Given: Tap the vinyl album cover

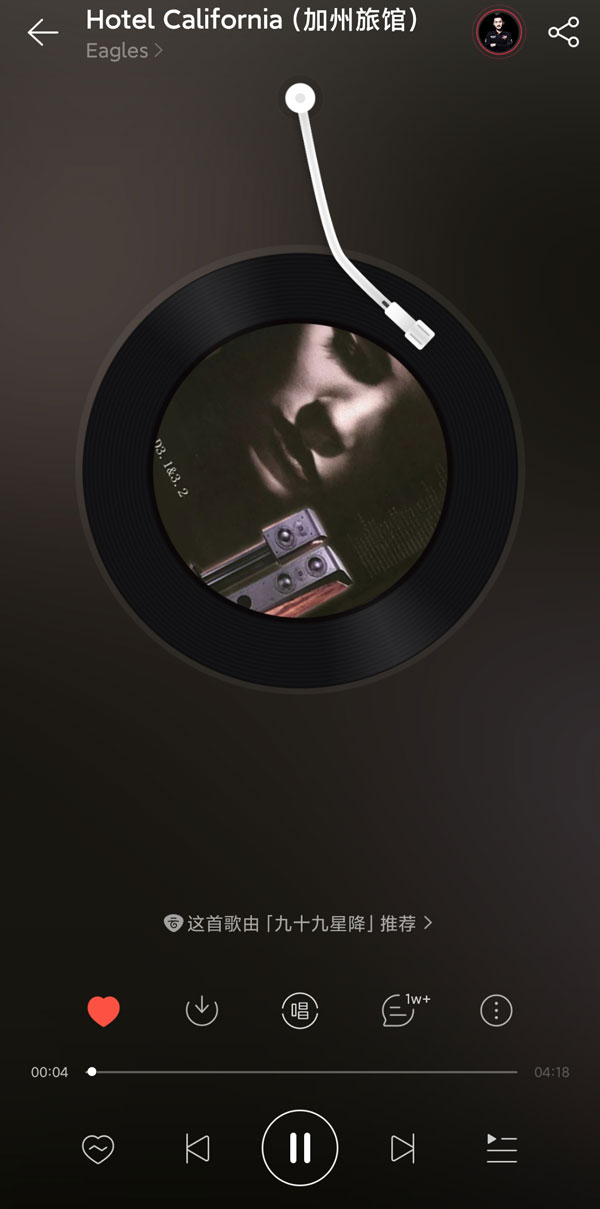Looking at the screenshot, I should [300, 469].
